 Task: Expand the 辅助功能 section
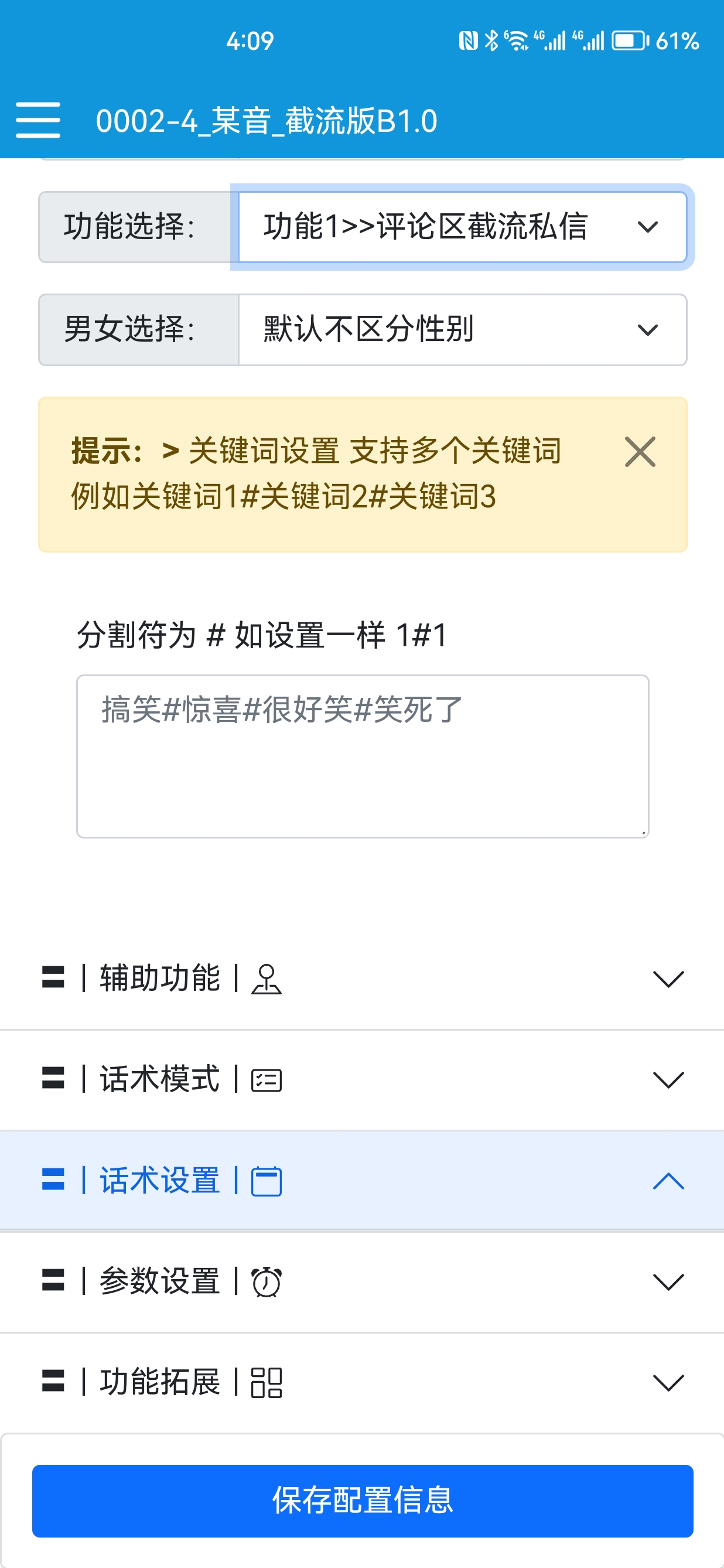(x=362, y=979)
